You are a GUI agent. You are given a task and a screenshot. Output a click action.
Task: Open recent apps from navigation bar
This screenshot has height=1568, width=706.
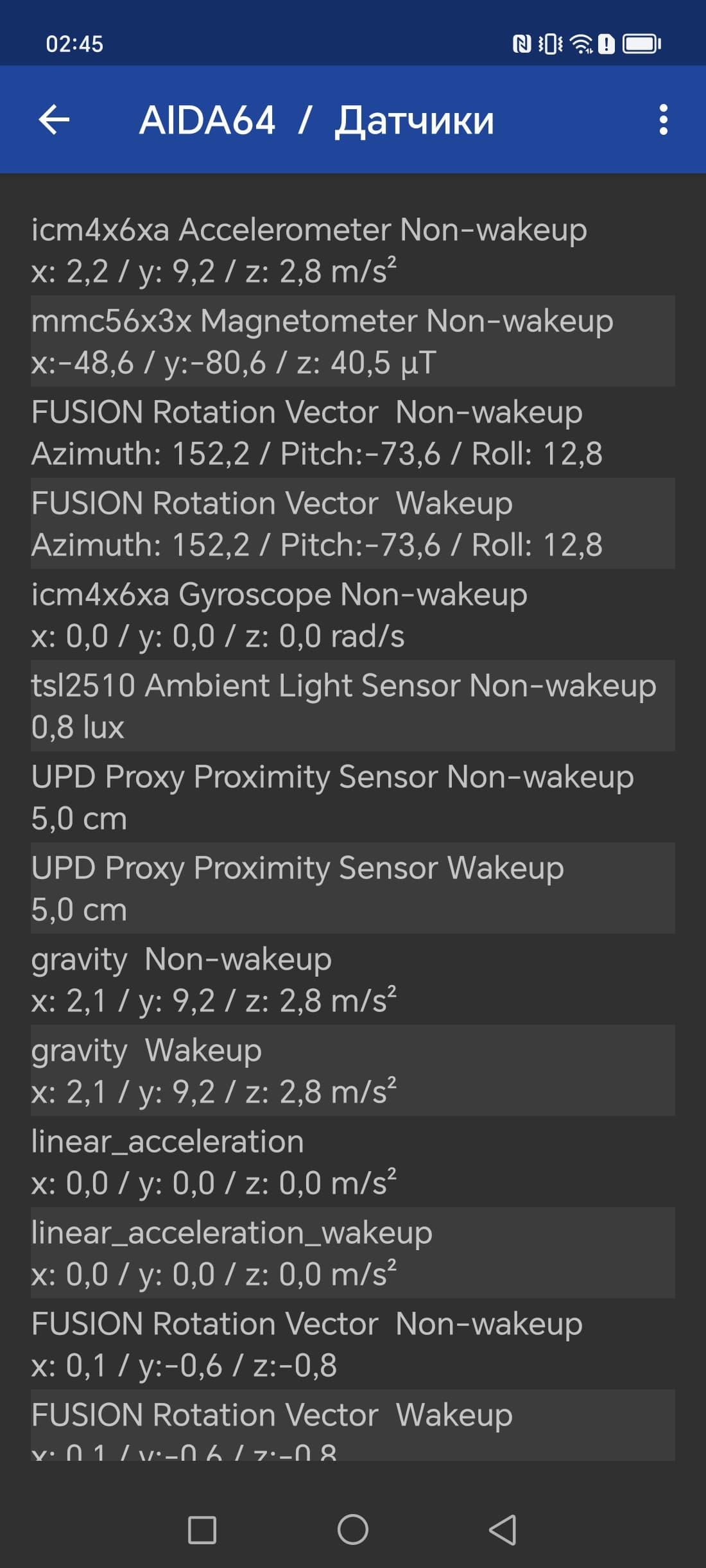coord(202,1530)
